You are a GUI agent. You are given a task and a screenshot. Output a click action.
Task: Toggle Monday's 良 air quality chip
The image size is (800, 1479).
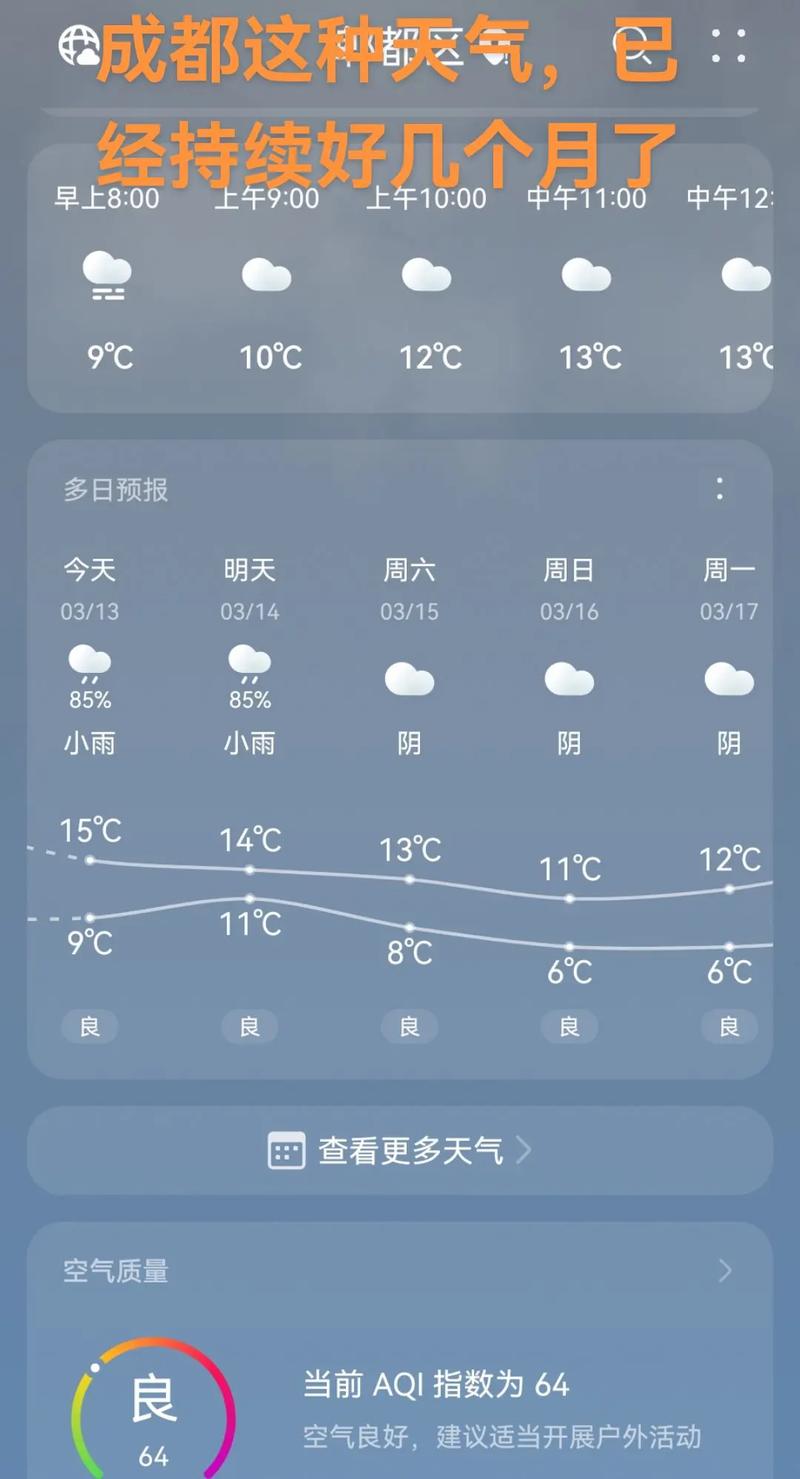tap(729, 1026)
